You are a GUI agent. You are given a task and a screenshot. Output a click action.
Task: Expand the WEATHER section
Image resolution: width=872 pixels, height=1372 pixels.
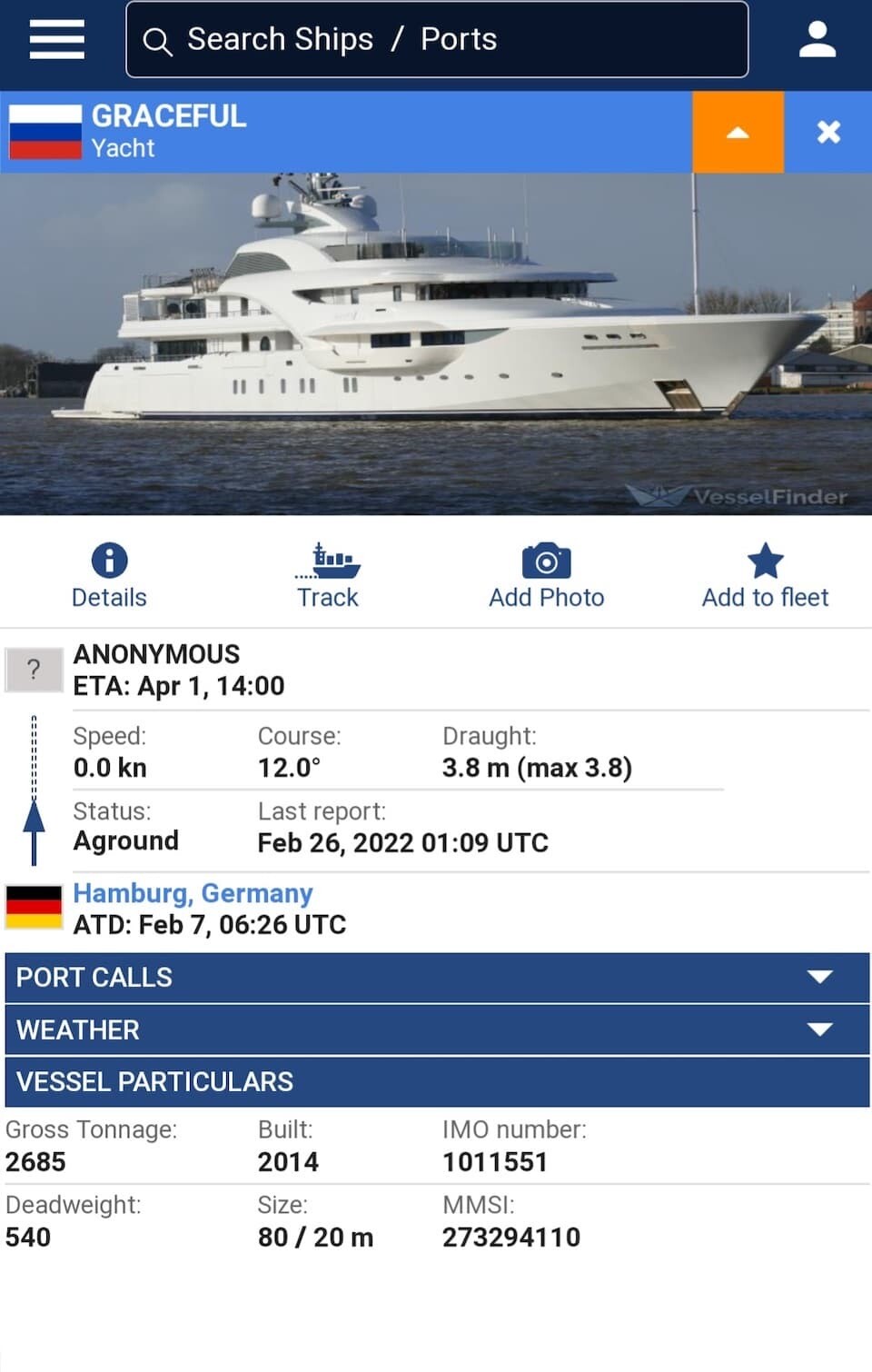[x=436, y=1029]
